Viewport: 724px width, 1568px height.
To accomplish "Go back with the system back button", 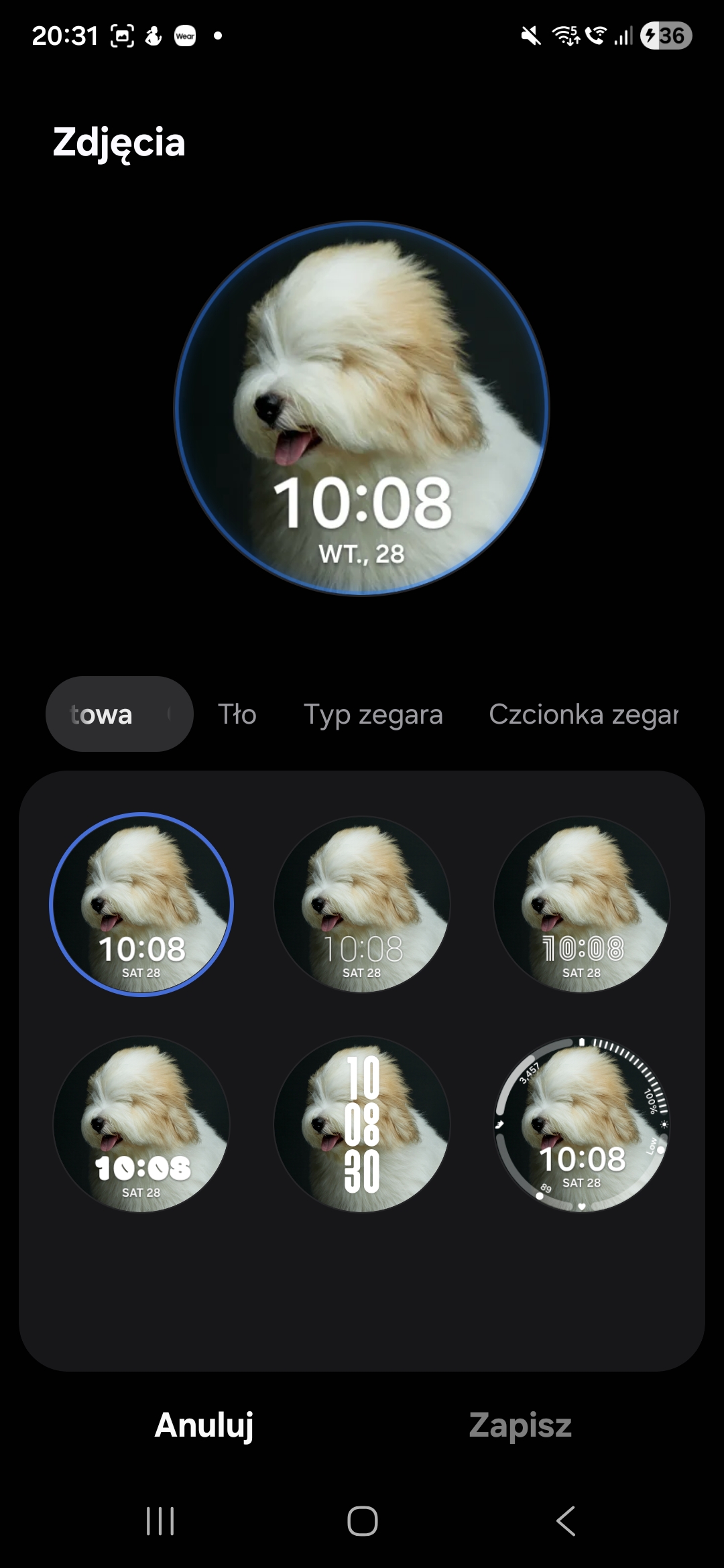I will (566, 1521).
